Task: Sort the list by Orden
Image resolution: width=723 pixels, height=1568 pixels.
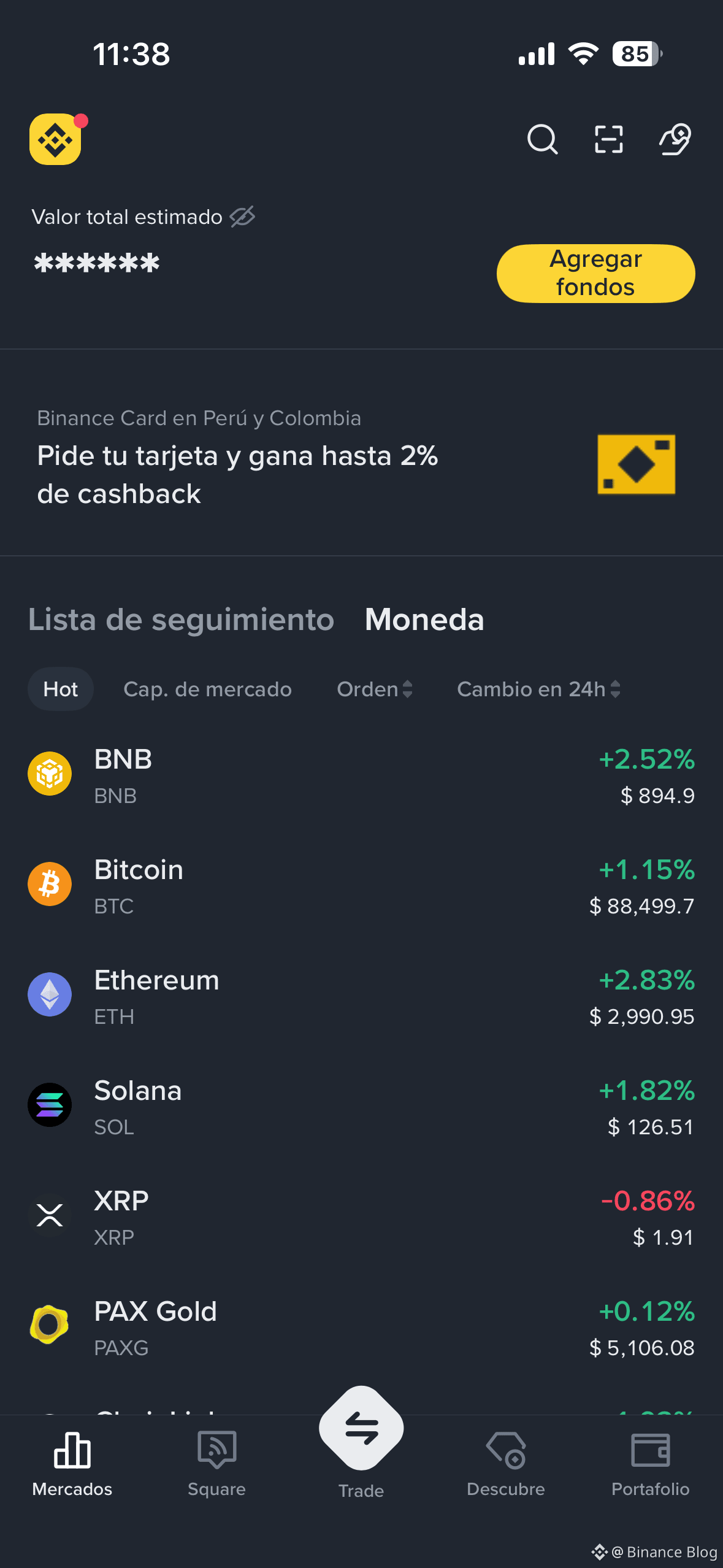Action: [374, 689]
